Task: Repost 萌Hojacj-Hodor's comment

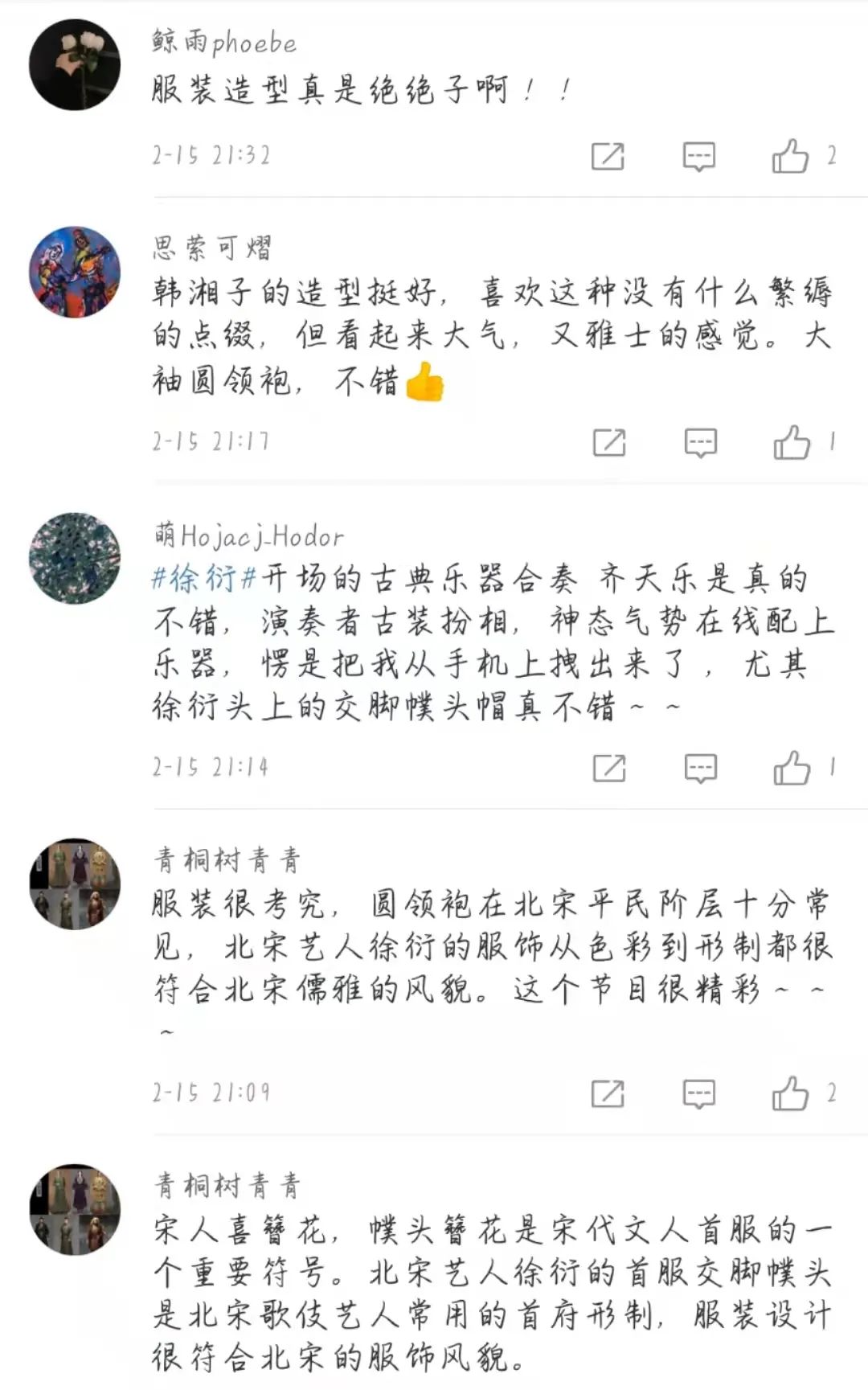Action: pyautogui.click(x=609, y=769)
